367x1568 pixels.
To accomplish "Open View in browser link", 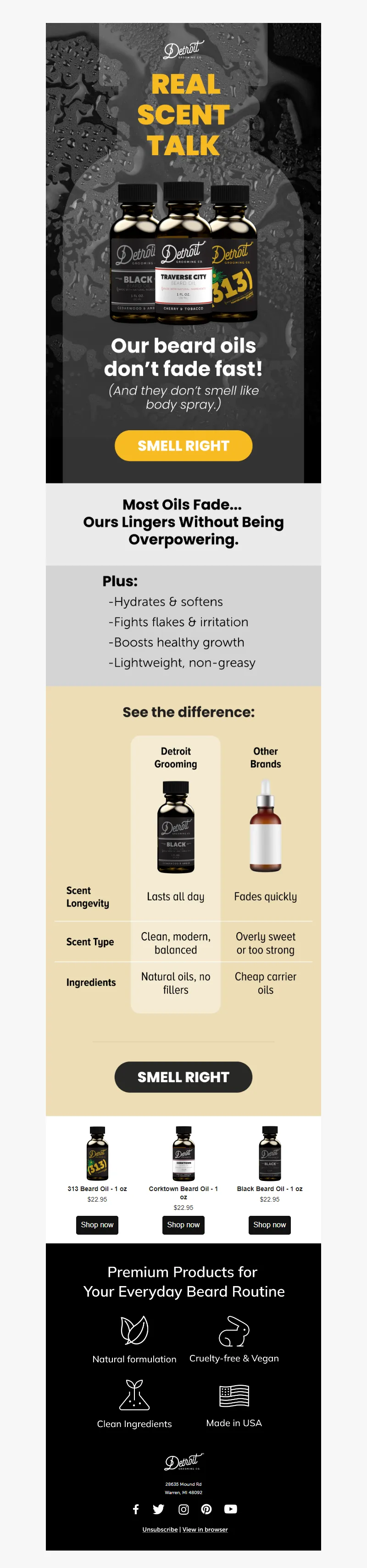I will pos(205,1529).
